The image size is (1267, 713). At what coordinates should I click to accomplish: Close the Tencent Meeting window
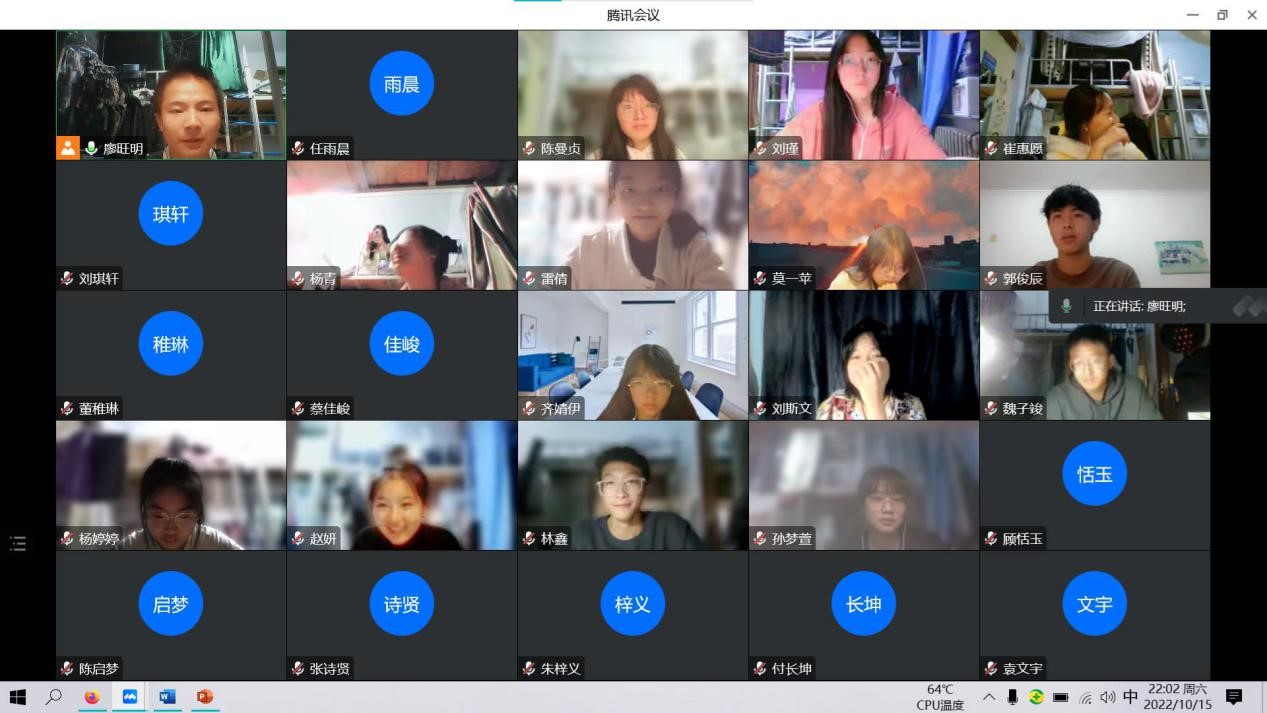(1251, 15)
